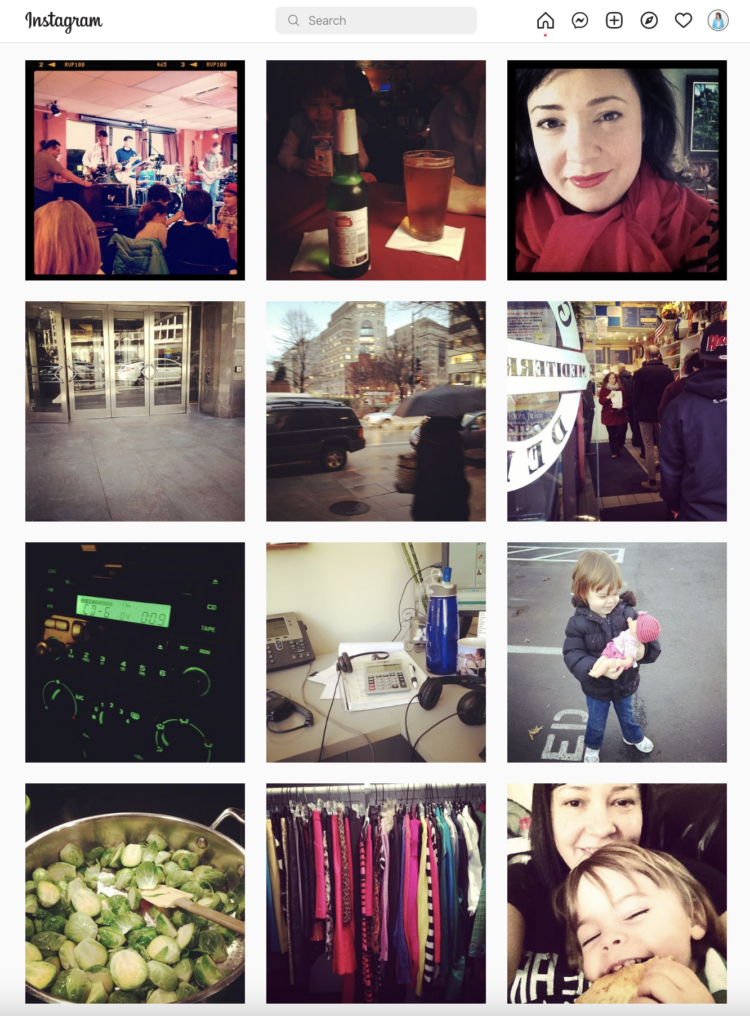
Task: View the office desk with headphones photo
Action: (376, 652)
